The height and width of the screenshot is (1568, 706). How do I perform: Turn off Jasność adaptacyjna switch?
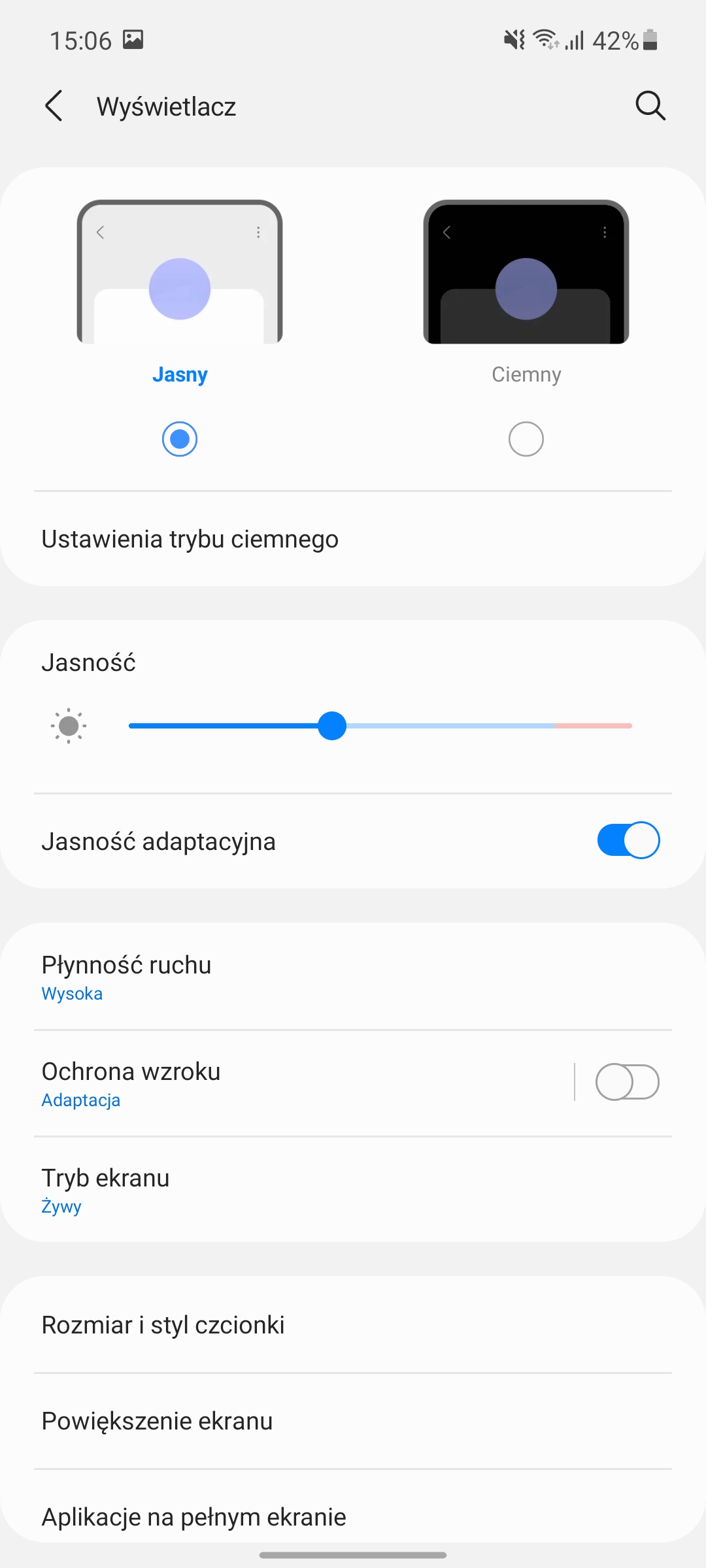click(x=628, y=840)
